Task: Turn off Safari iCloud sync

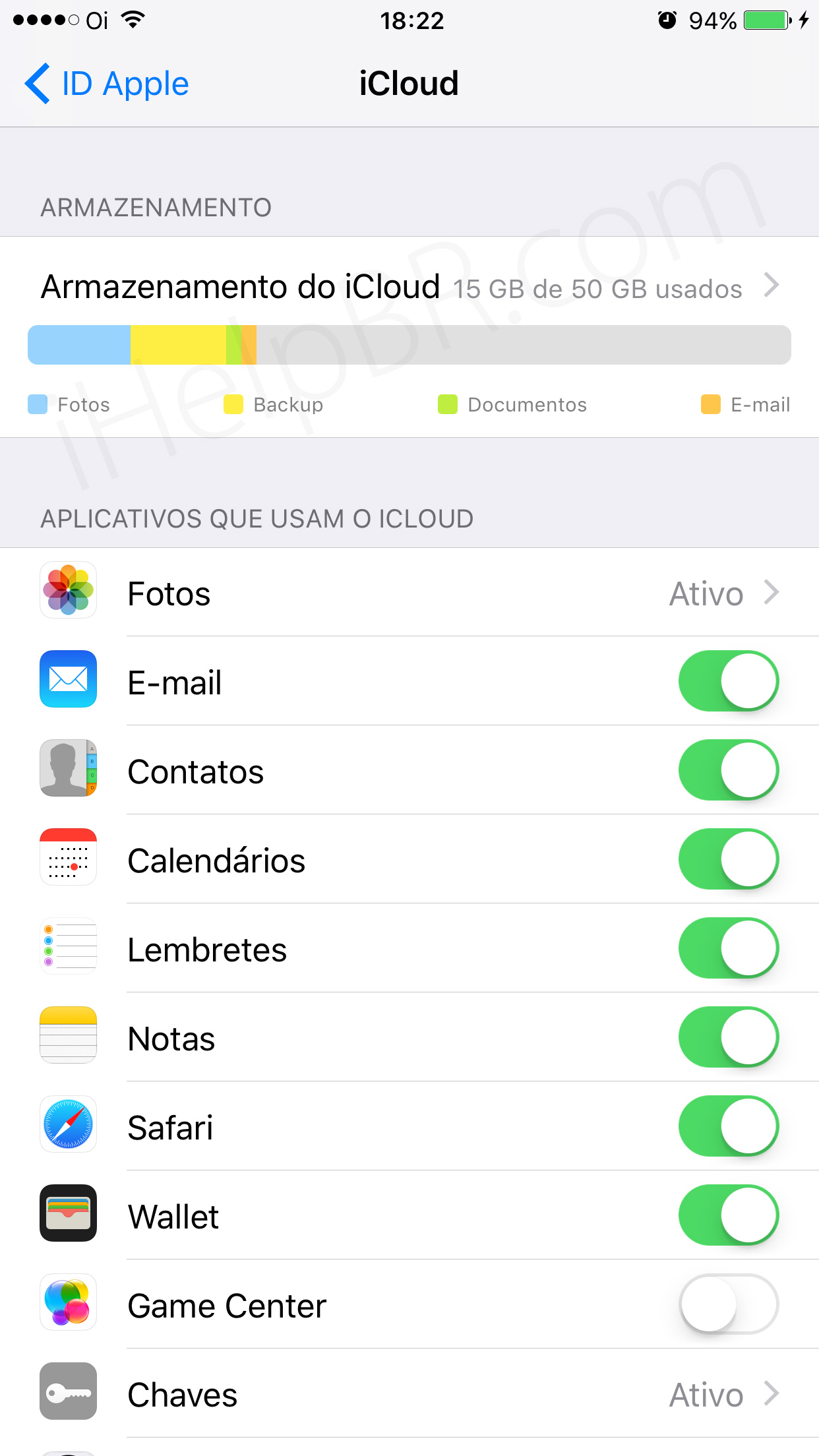Action: click(x=728, y=1126)
